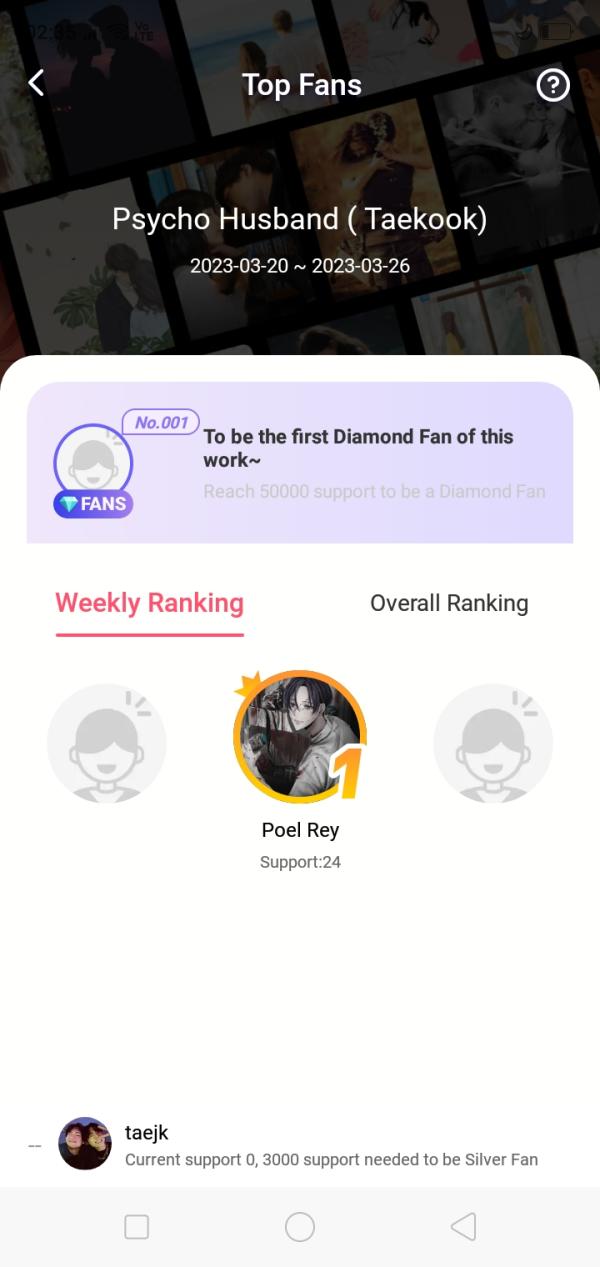600x1267 pixels.
Task: Open the help question mark icon
Action: 553,85
